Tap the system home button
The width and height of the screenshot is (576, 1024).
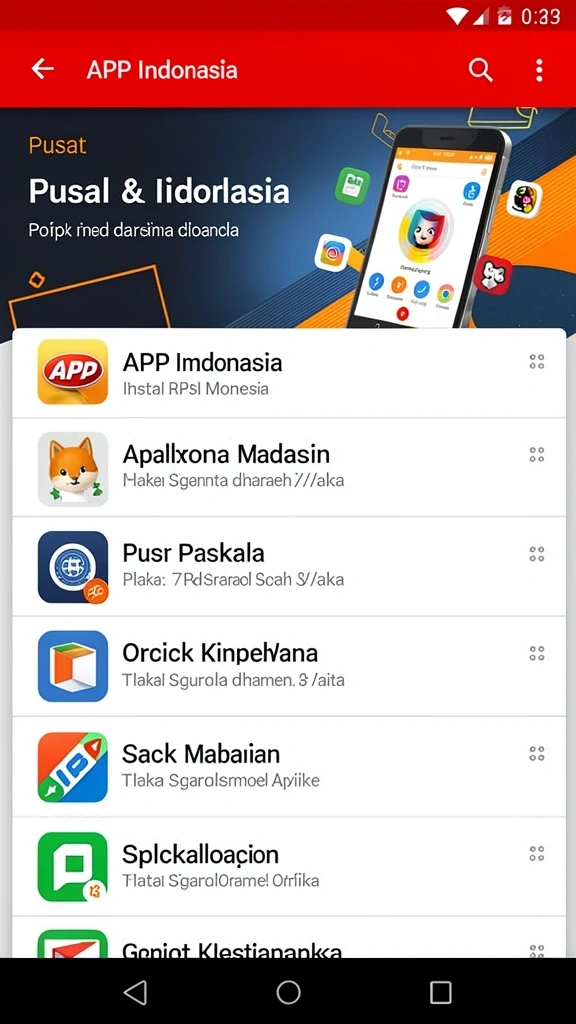pos(288,992)
